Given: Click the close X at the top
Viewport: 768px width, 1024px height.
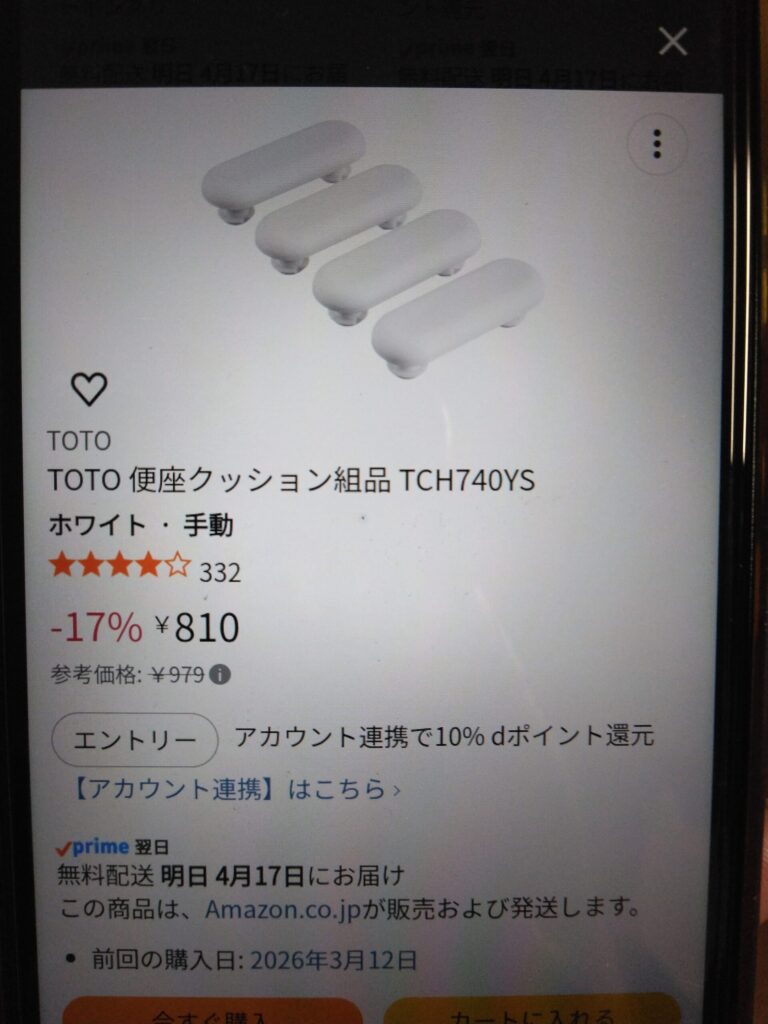Looking at the screenshot, I should click(x=672, y=40).
